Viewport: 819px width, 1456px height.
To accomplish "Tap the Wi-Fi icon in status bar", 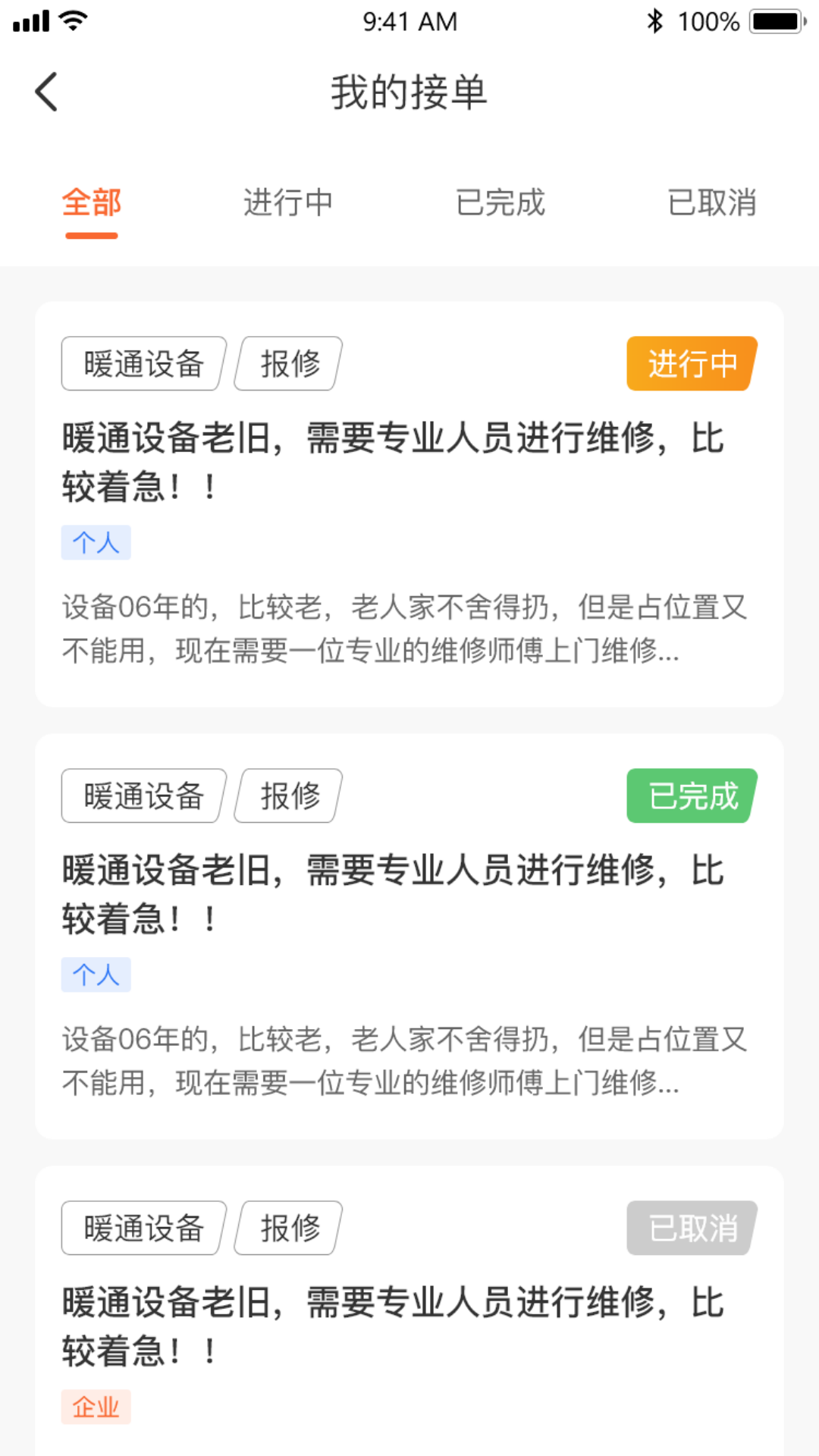I will (71, 21).
